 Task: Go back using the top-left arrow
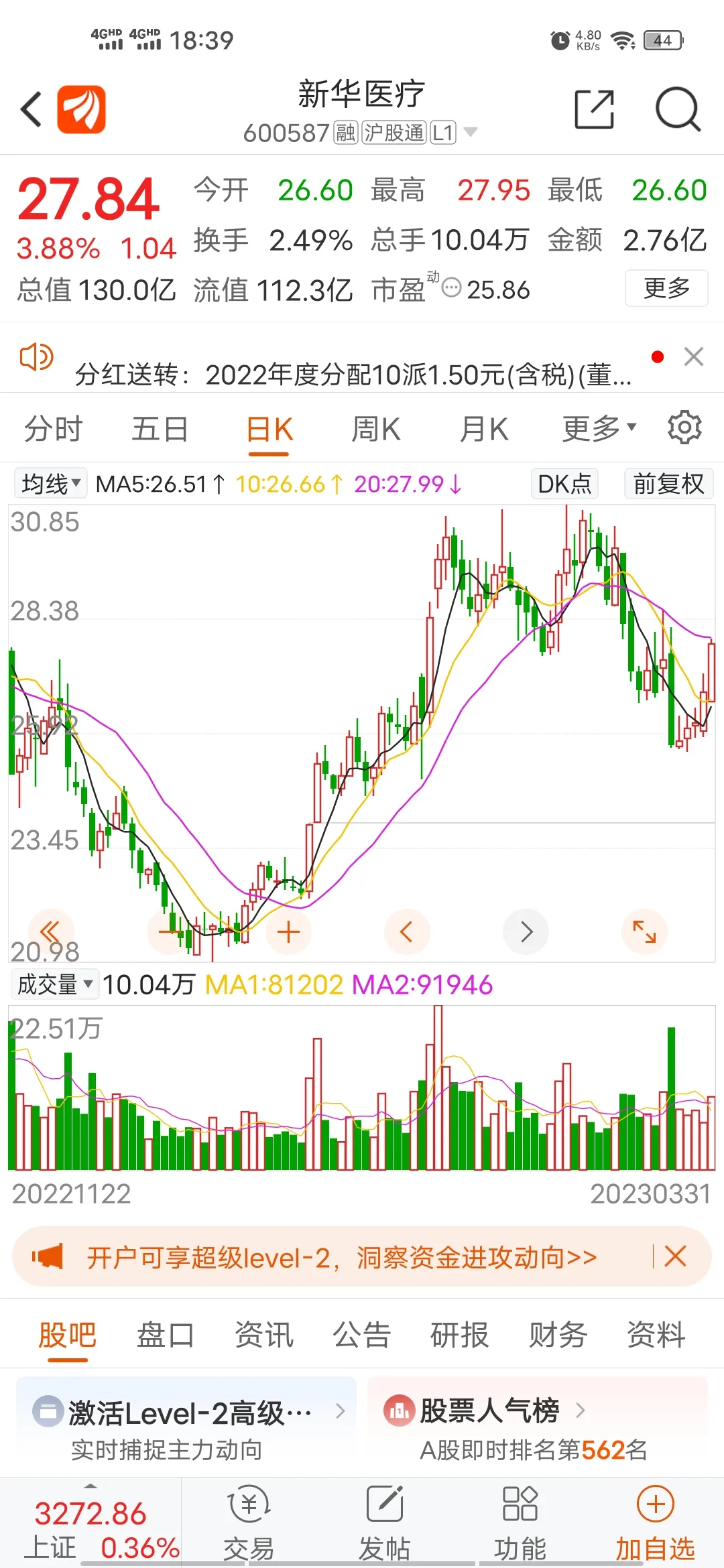[x=32, y=109]
